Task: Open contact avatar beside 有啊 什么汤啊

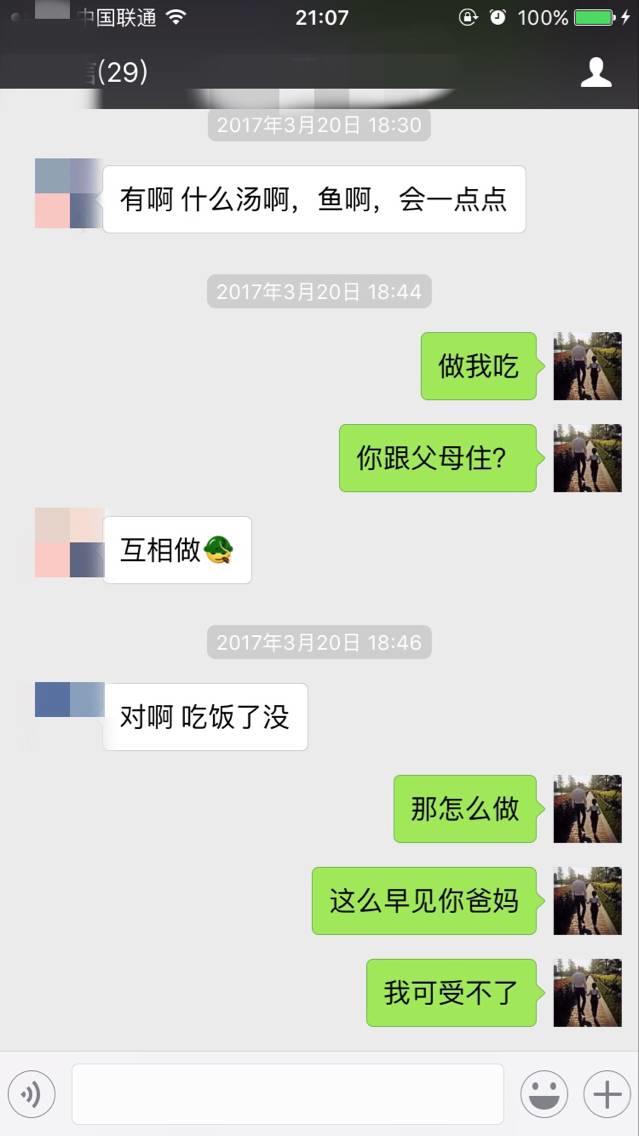Action: 69,193
